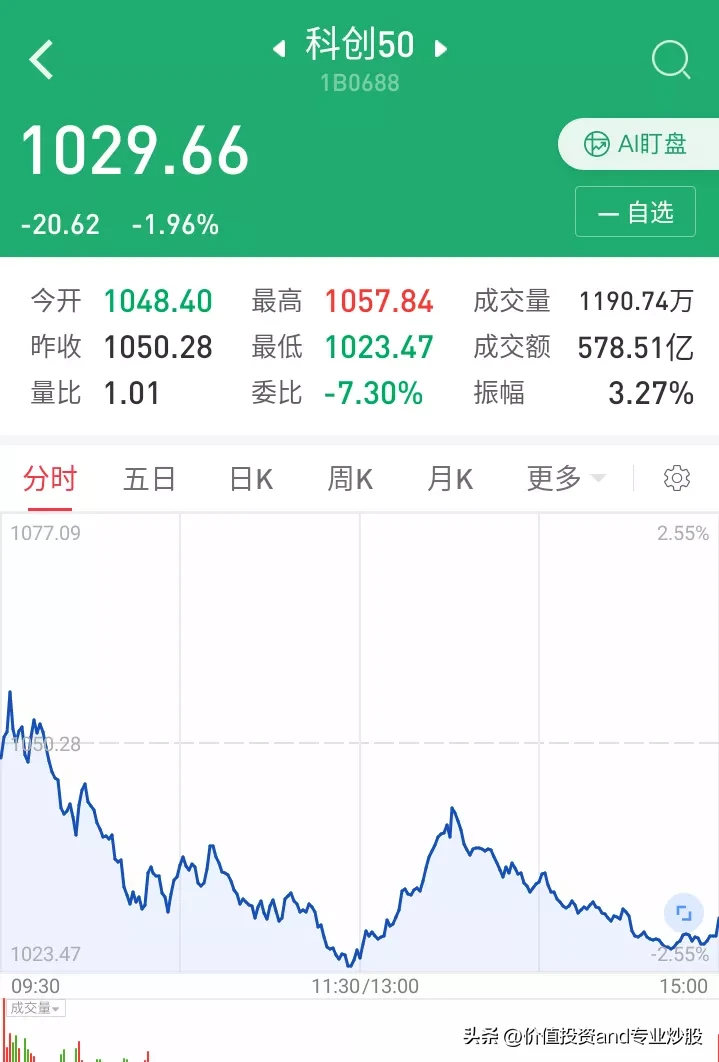Show the 周K chart

coord(350,479)
